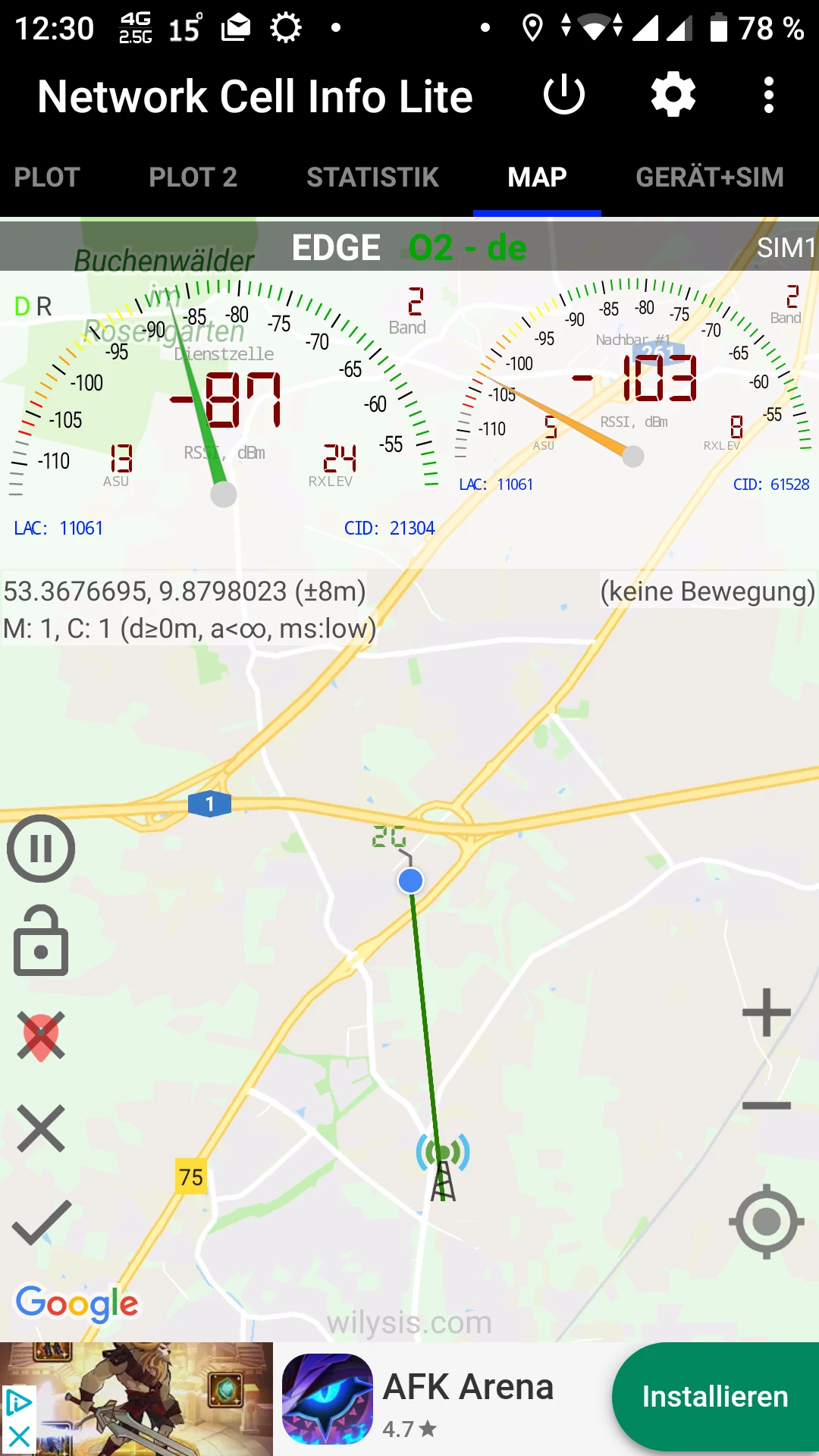The height and width of the screenshot is (1456, 819).
Task: Zoom in on the map
Action: coord(766,1012)
